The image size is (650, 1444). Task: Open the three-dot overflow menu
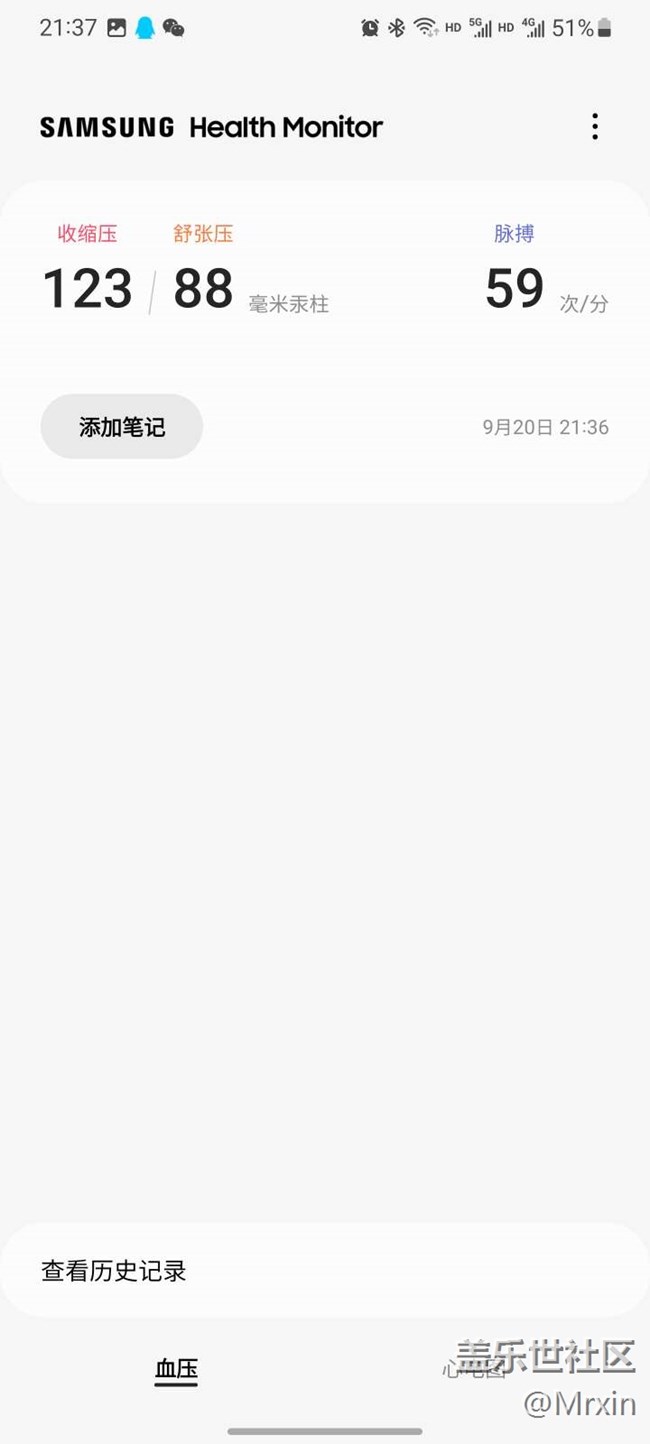pos(594,126)
